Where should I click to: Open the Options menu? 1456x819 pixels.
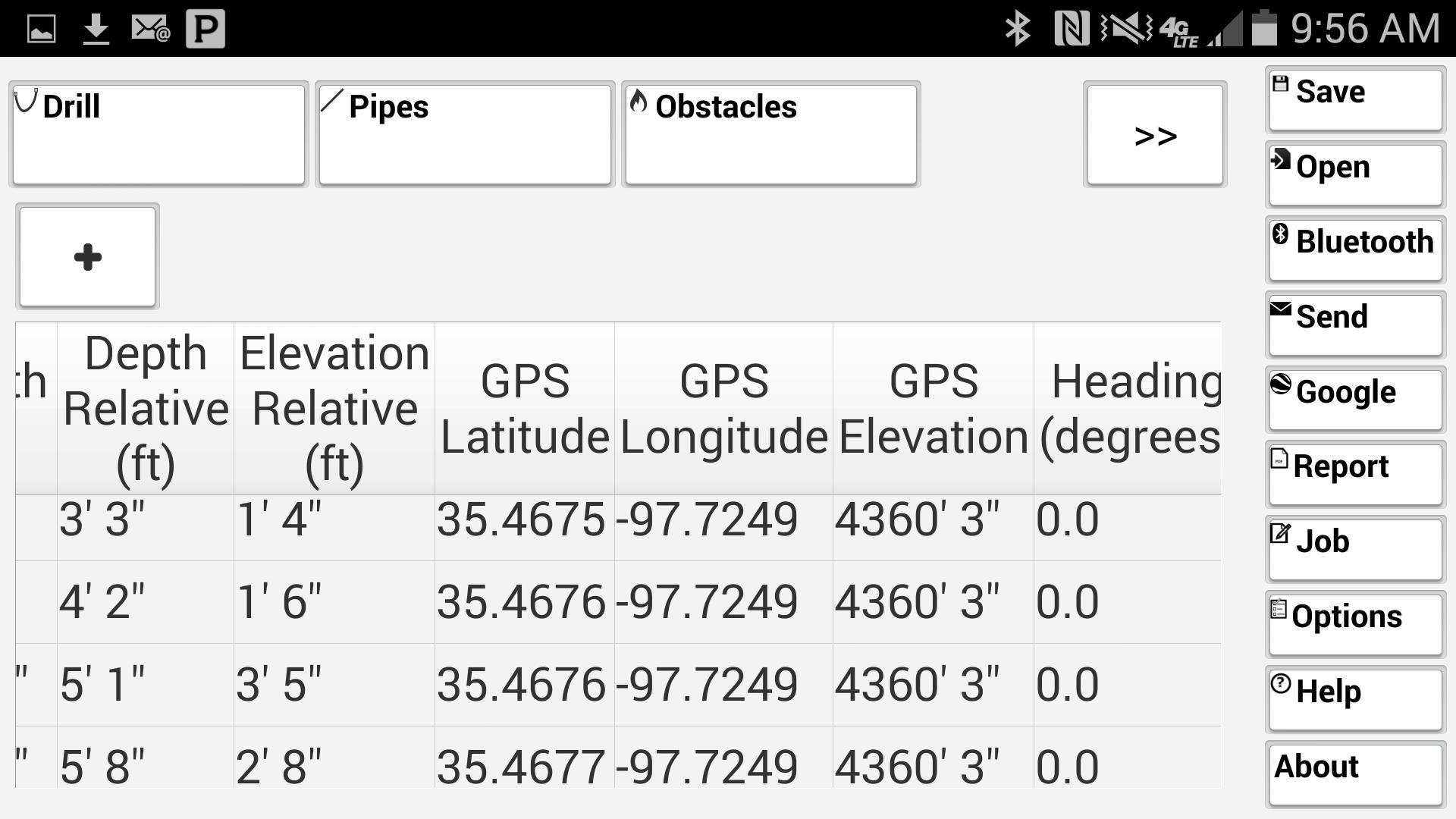point(1354,624)
